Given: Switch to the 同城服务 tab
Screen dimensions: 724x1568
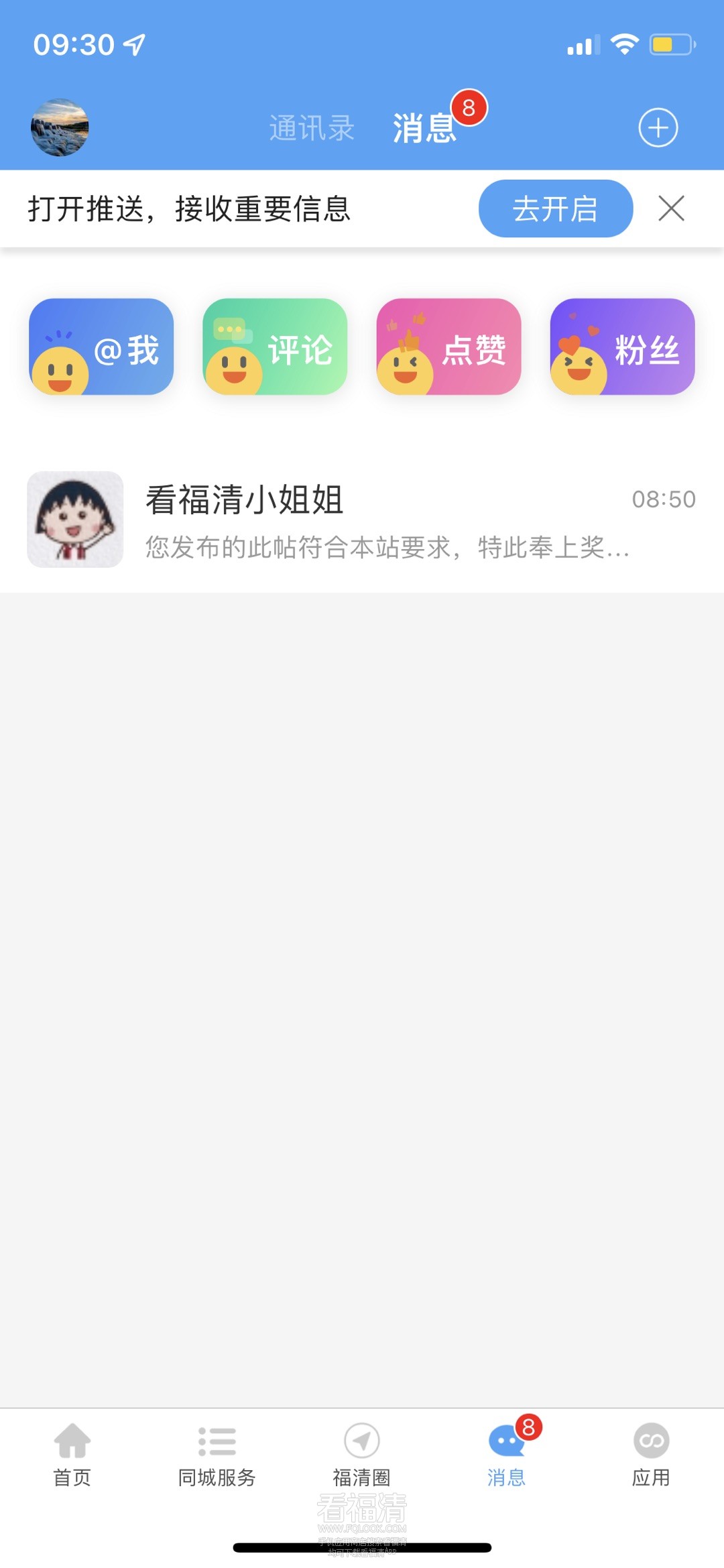Looking at the screenshot, I should [x=217, y=1452].
